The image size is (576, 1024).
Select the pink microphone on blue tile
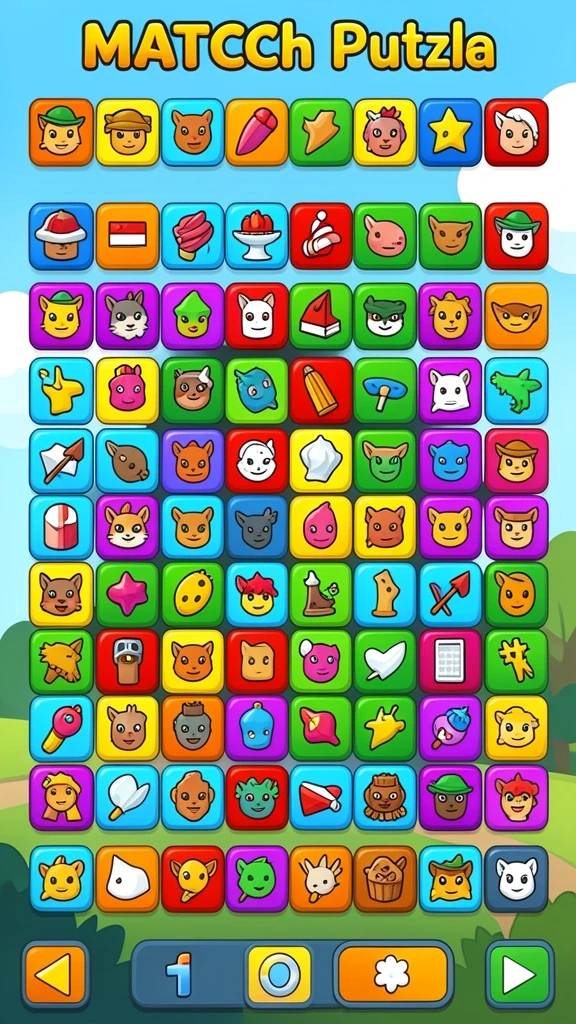61,728
